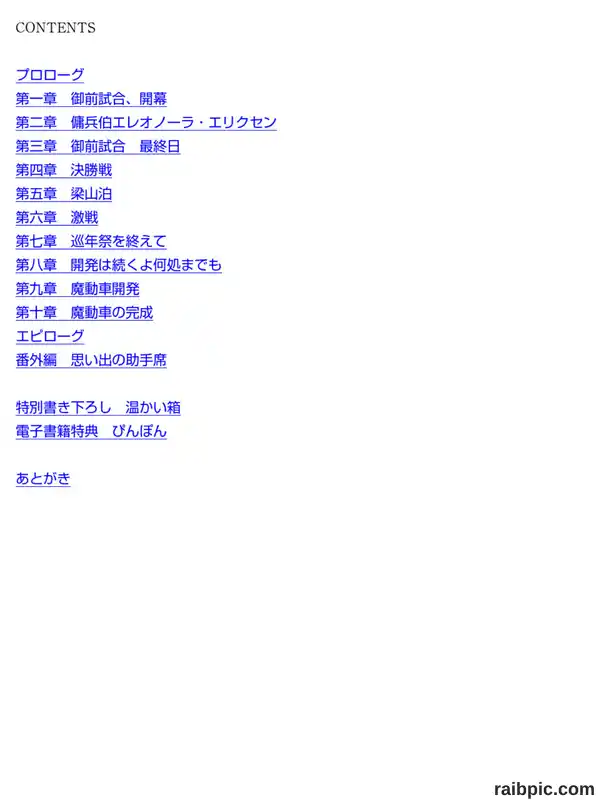Go to 第六章 激戦
Viewport: 600px width, 800px height.
point(57,218)
